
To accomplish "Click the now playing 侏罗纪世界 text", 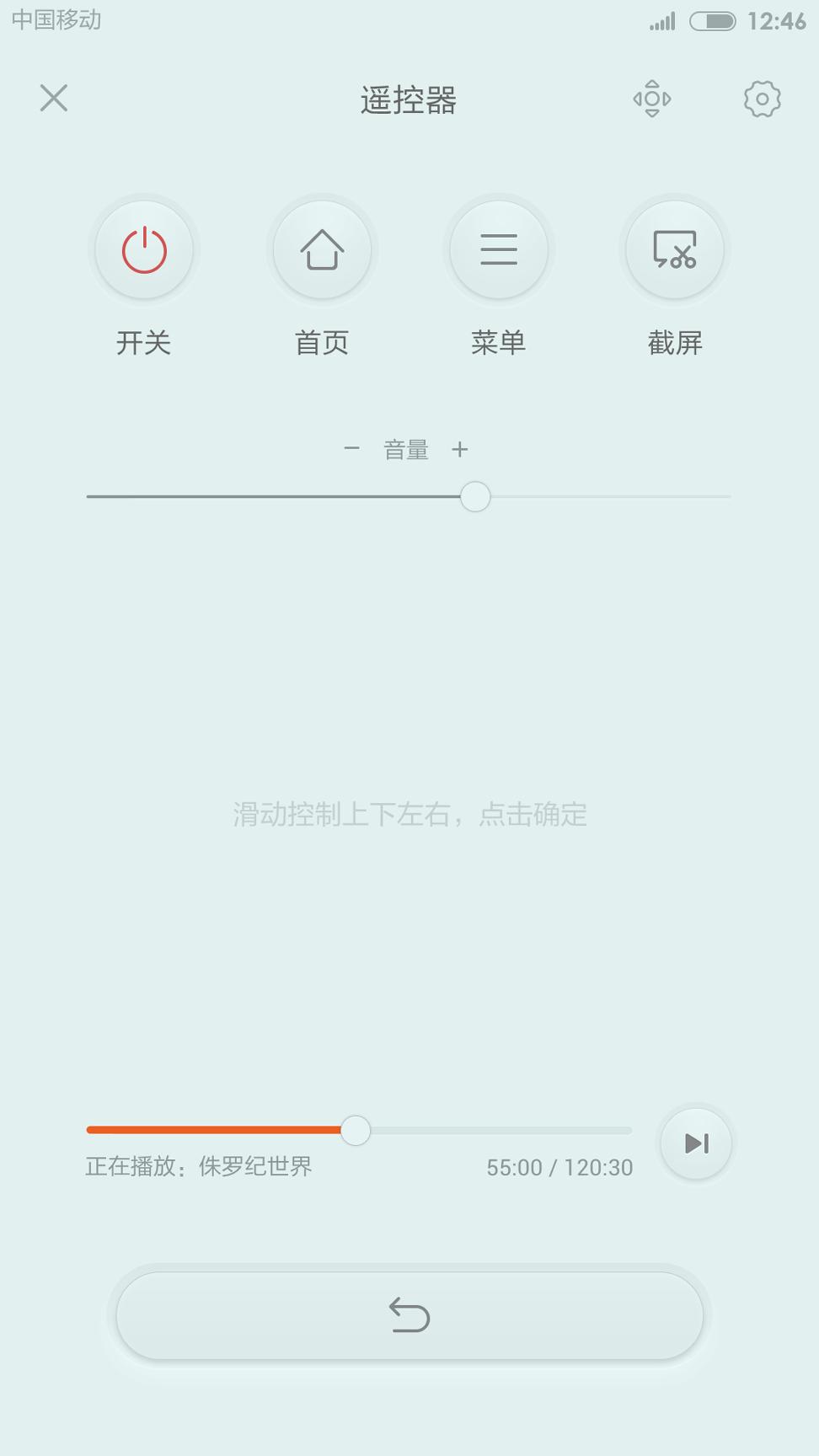I will tap(199, 1166).
